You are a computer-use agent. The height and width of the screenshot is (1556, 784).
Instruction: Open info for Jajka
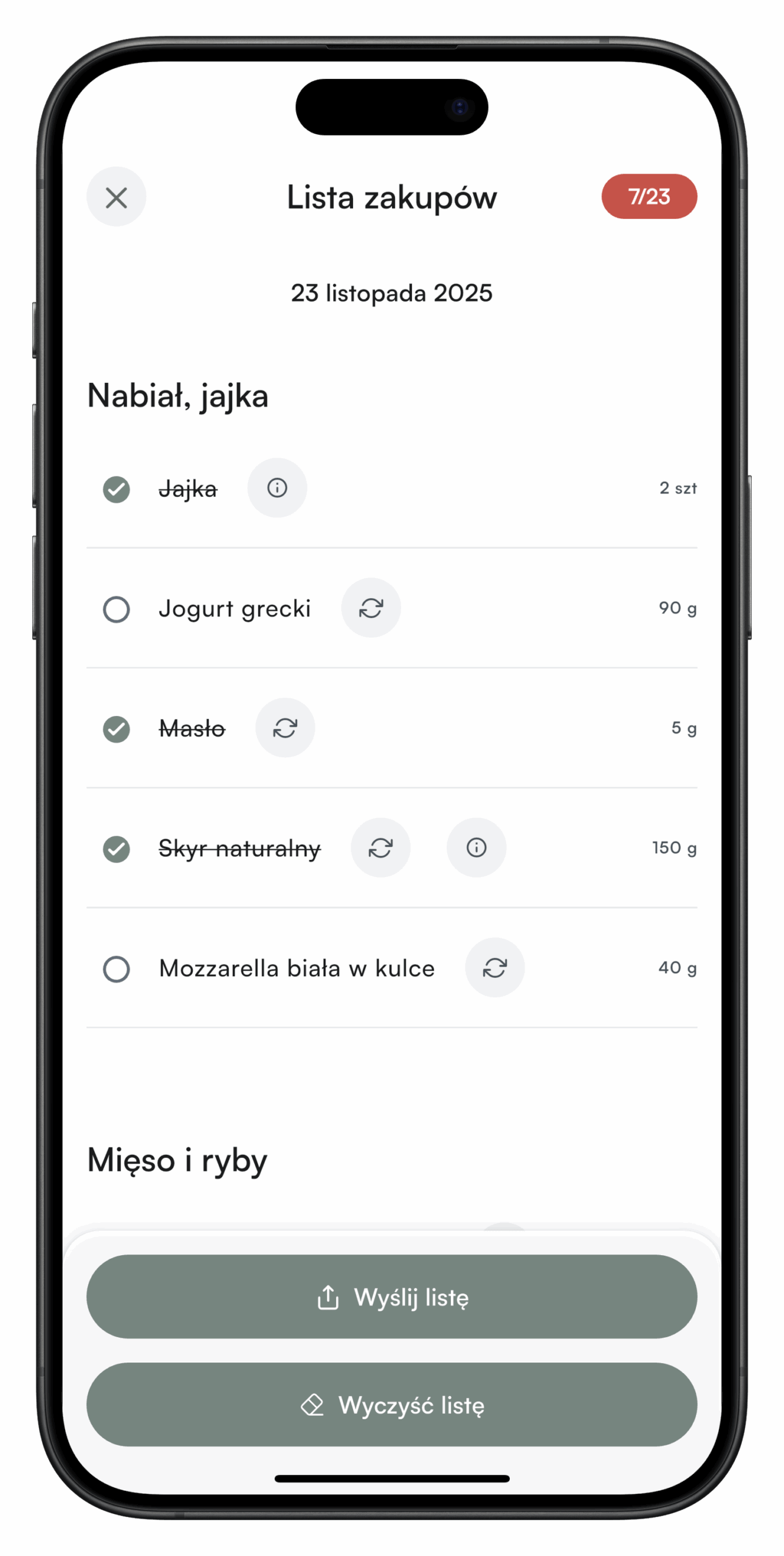tap(277, 487)
